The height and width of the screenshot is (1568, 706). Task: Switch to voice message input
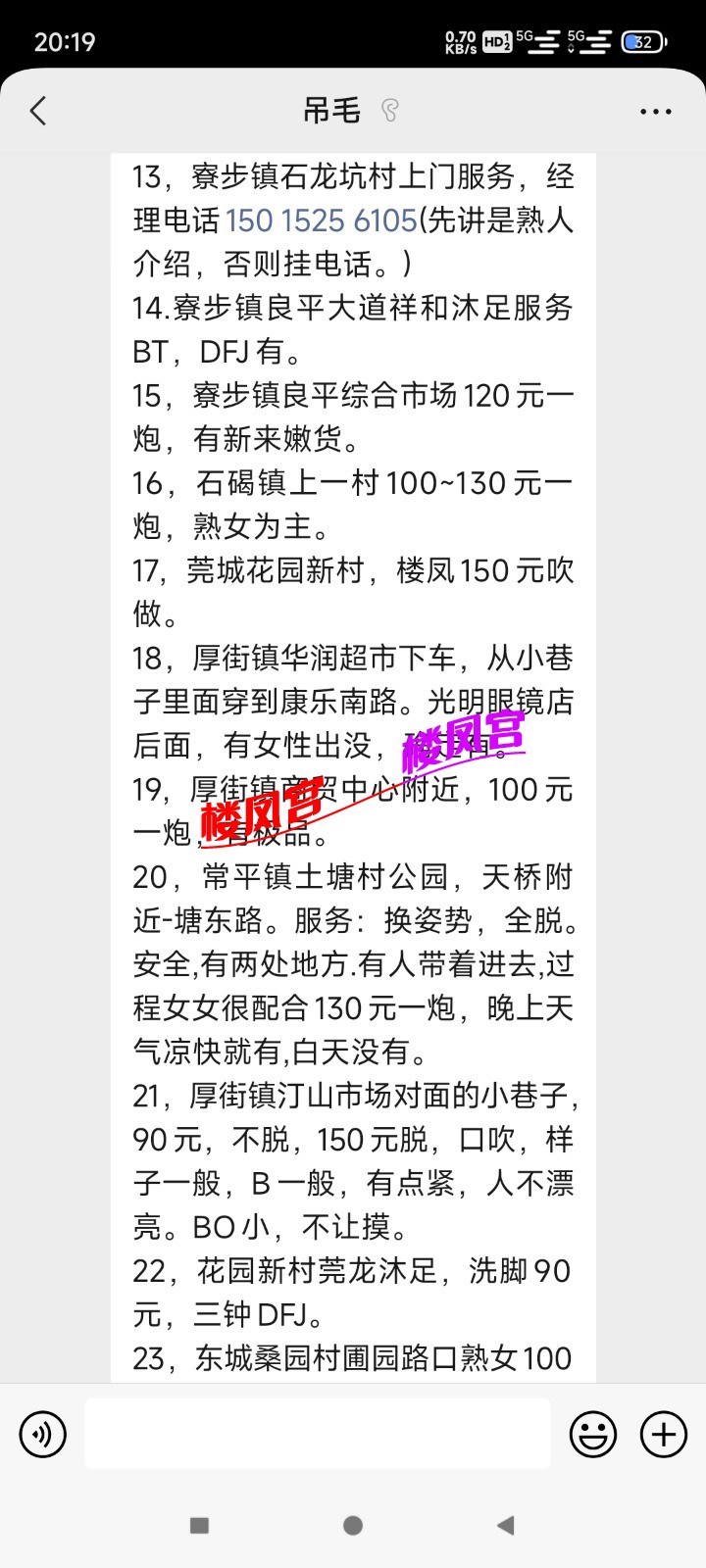coord(43,1435)
